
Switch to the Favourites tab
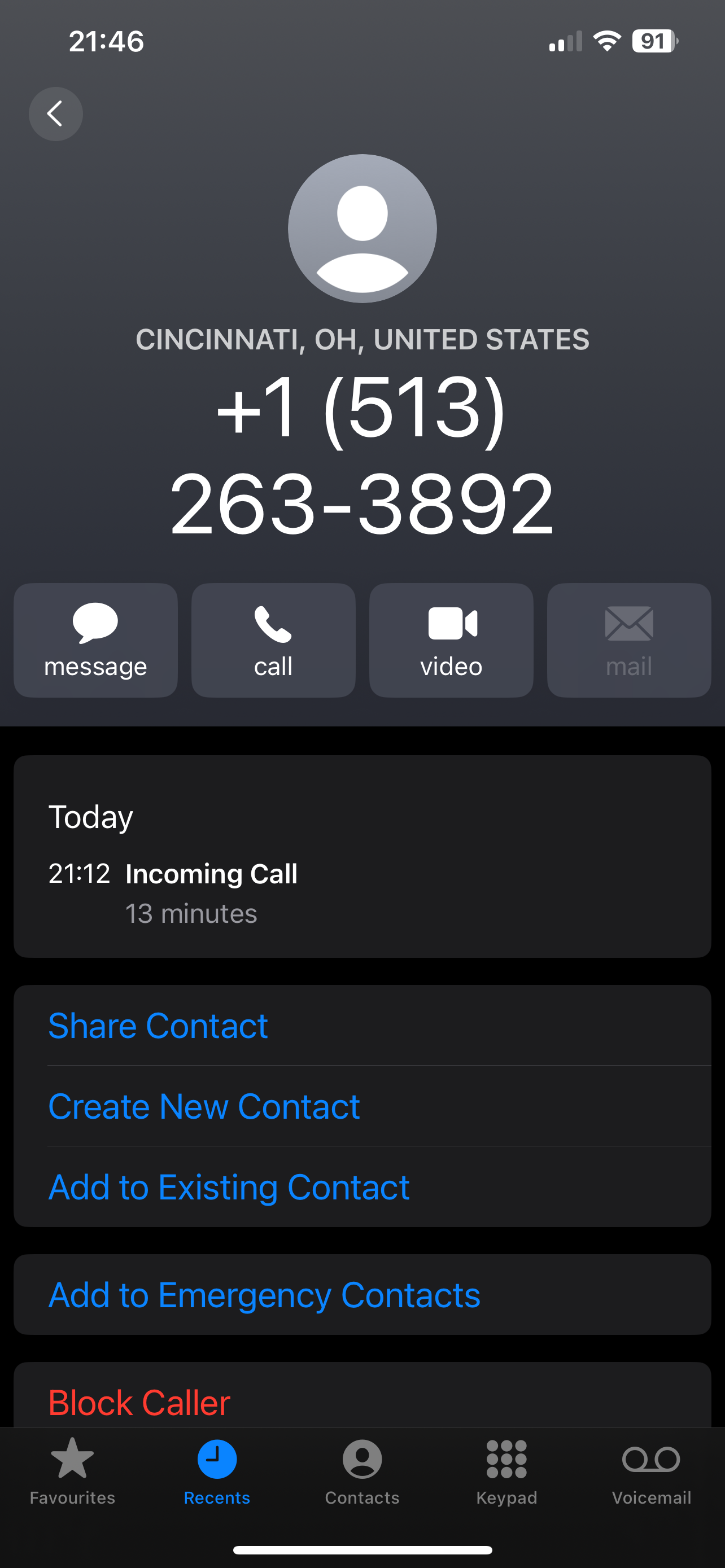tap(72, 1471)
